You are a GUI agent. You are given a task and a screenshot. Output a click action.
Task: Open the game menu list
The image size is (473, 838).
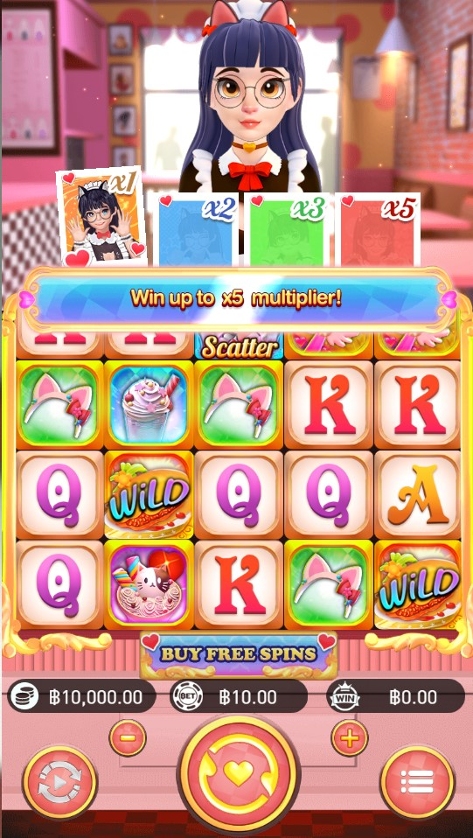(417, 782)
